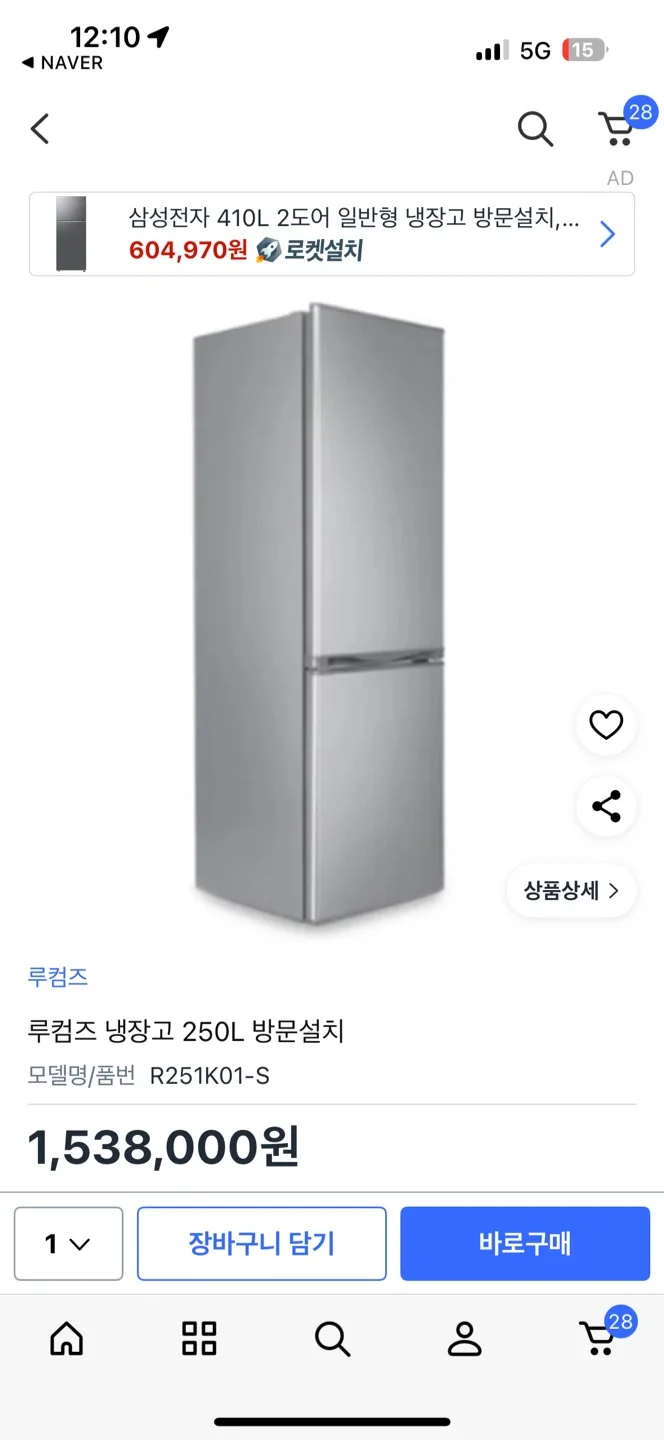Return to NAVER app via status bar
664x1440 pixels.
[x=62, y=63]
